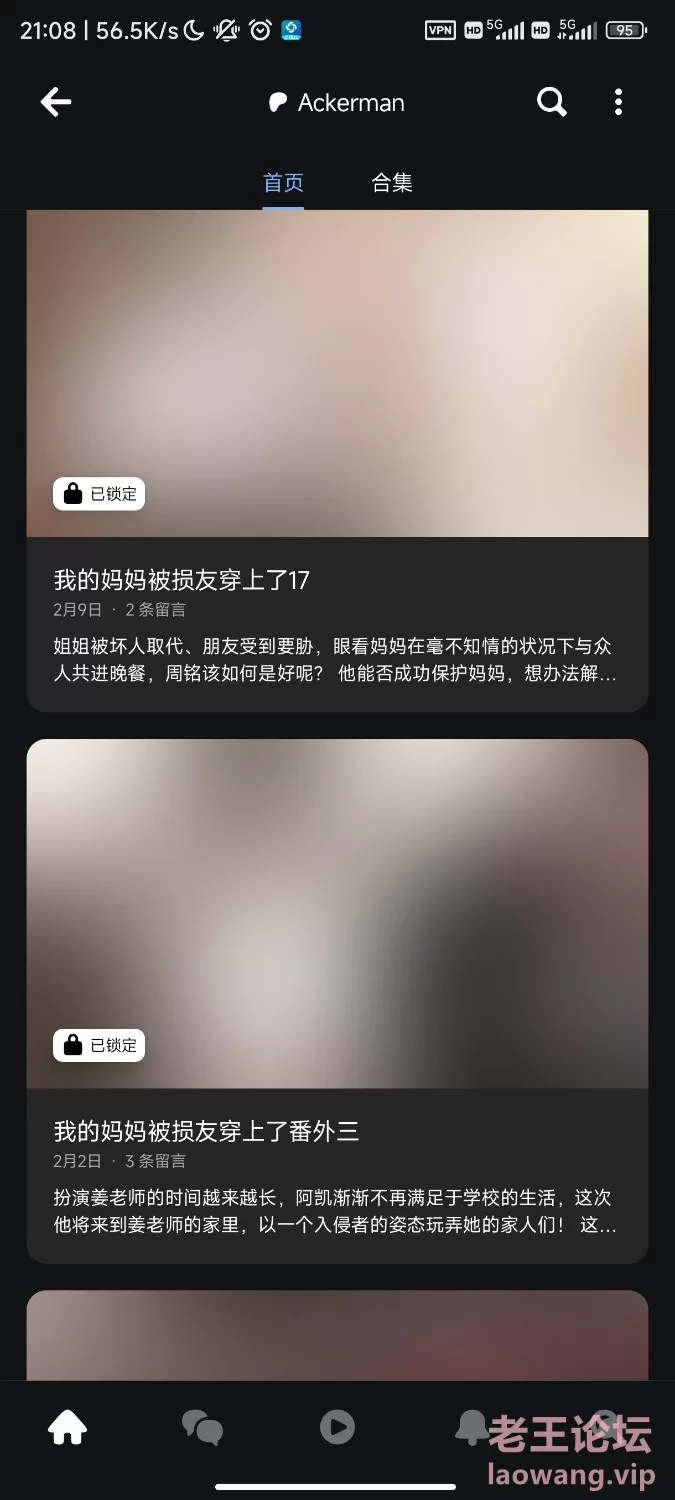Screen dimensions: 675x1500
Task: Switch to the 合集 tab
Action: tap(392, 183)
